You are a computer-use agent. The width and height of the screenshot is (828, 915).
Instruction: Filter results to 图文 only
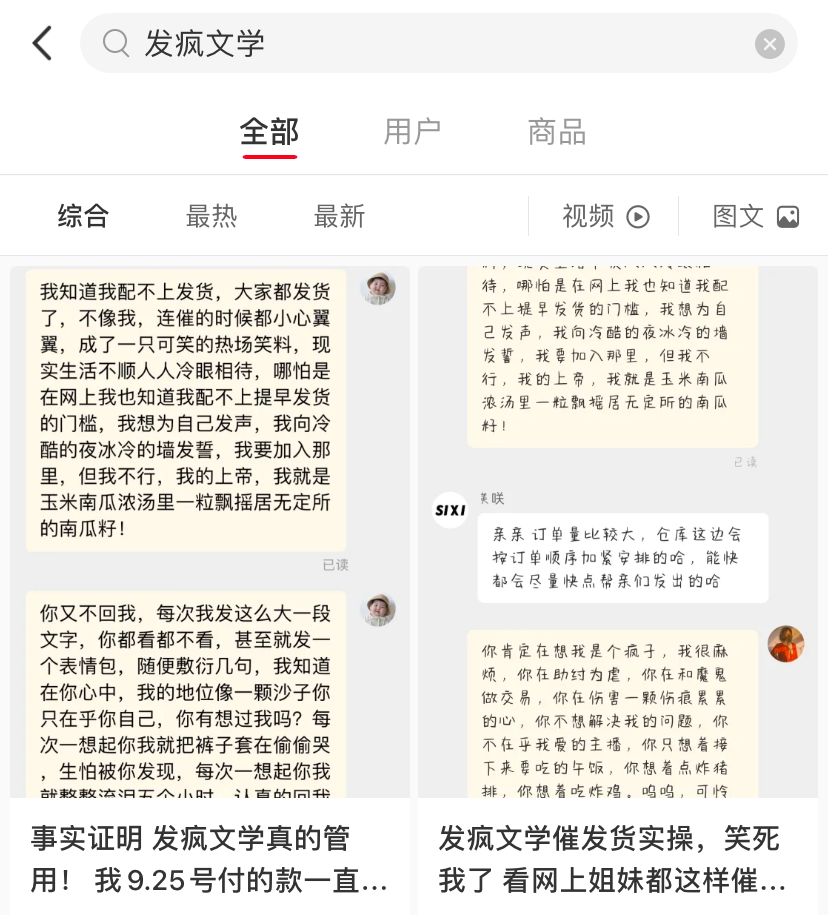pos(755,216)
